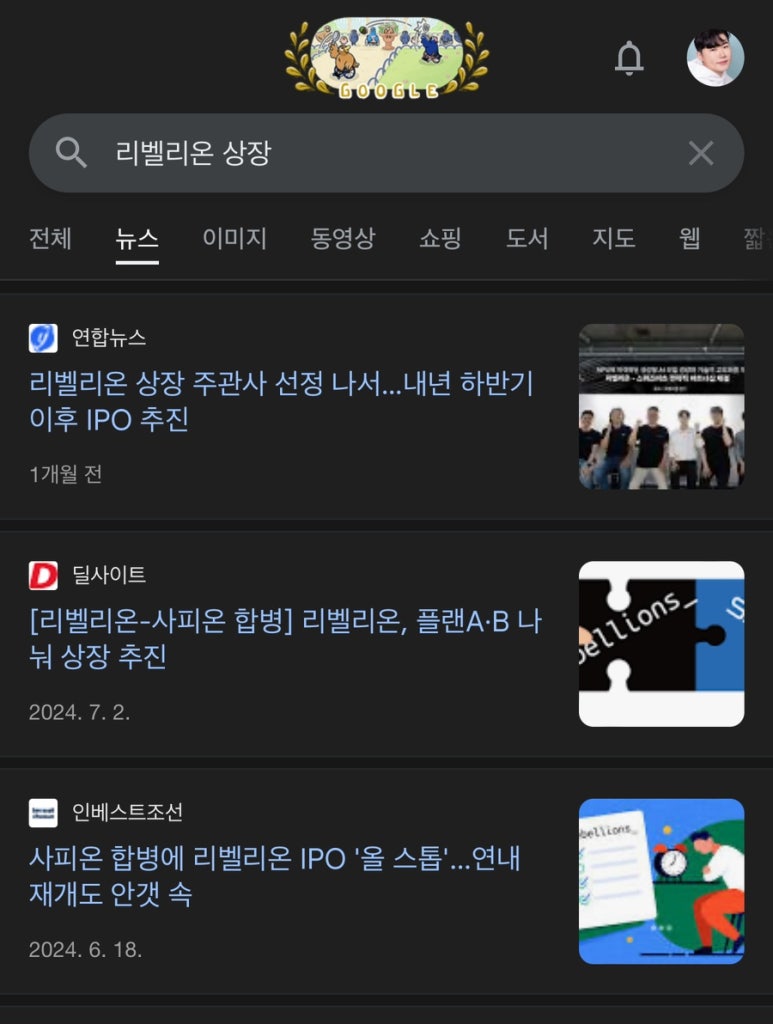This screenshot has width=773, height=1024.
Task: Switch to the 이미지 tab
Action: click(x=235, y=239)
